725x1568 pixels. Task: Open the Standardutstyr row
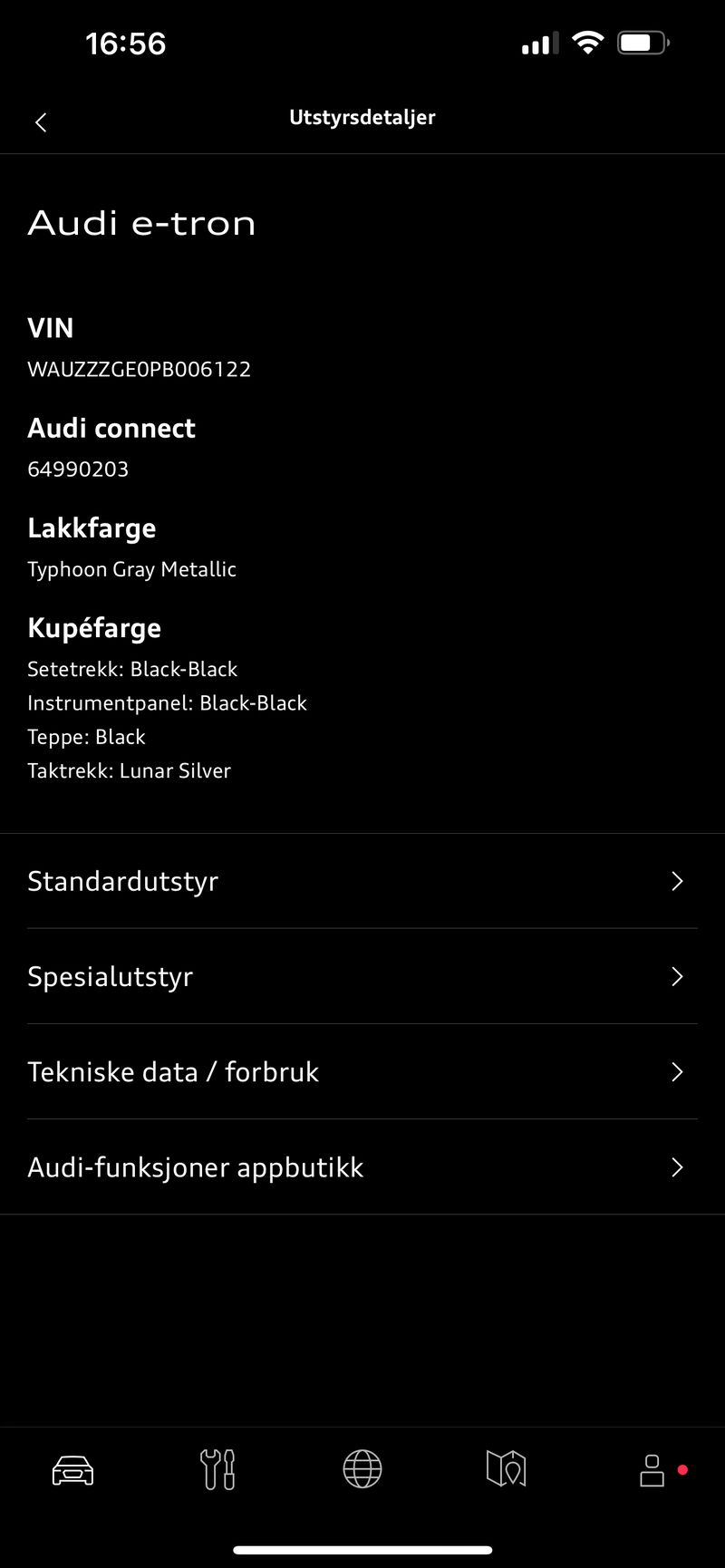(362, 881)
